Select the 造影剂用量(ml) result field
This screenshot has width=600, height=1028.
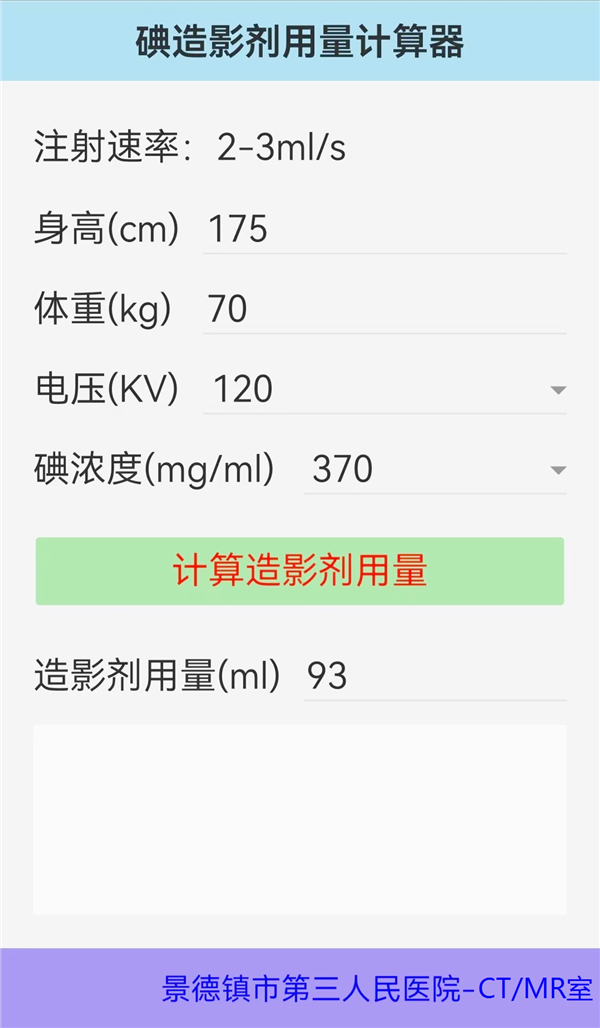click(x=434, y=676)
